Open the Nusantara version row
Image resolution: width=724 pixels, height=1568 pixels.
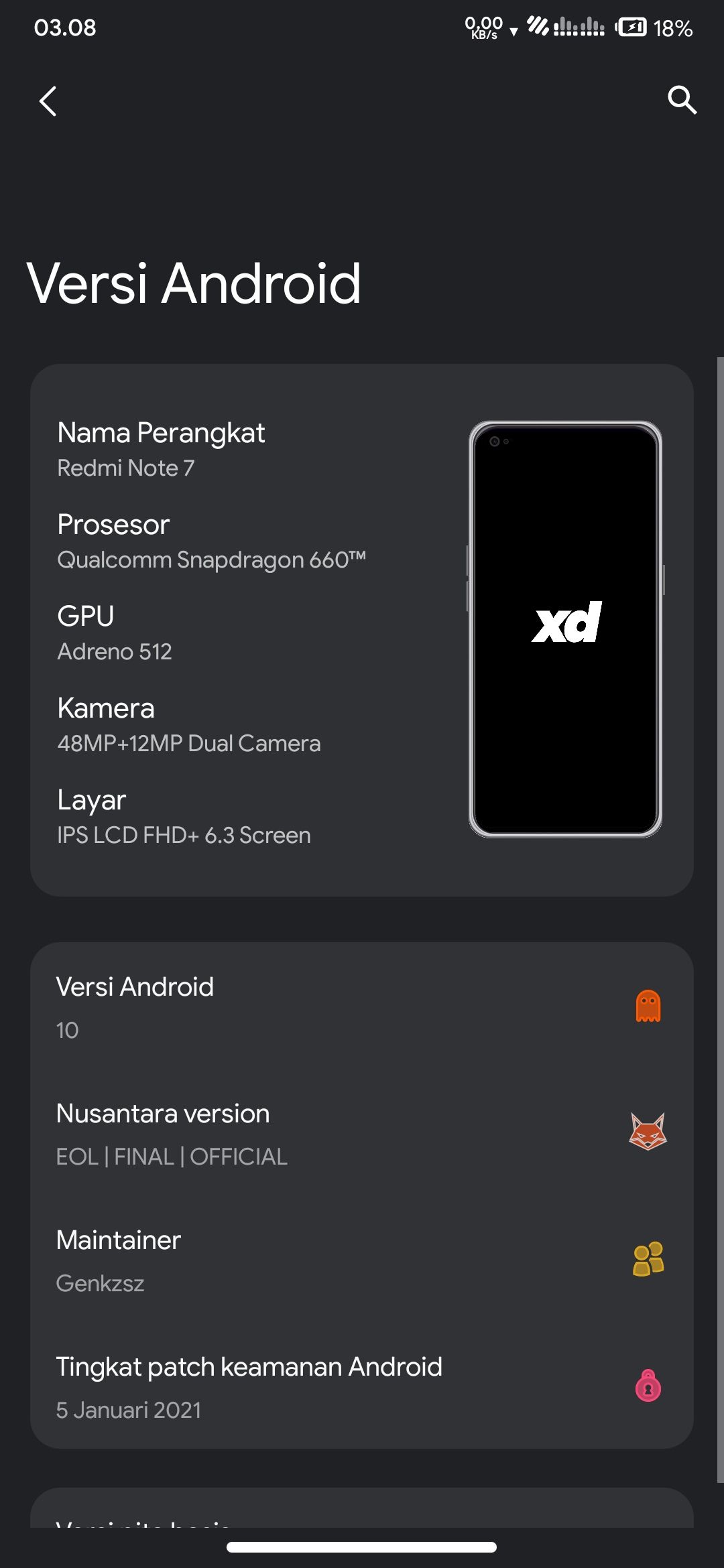(x=362, y=1133)
